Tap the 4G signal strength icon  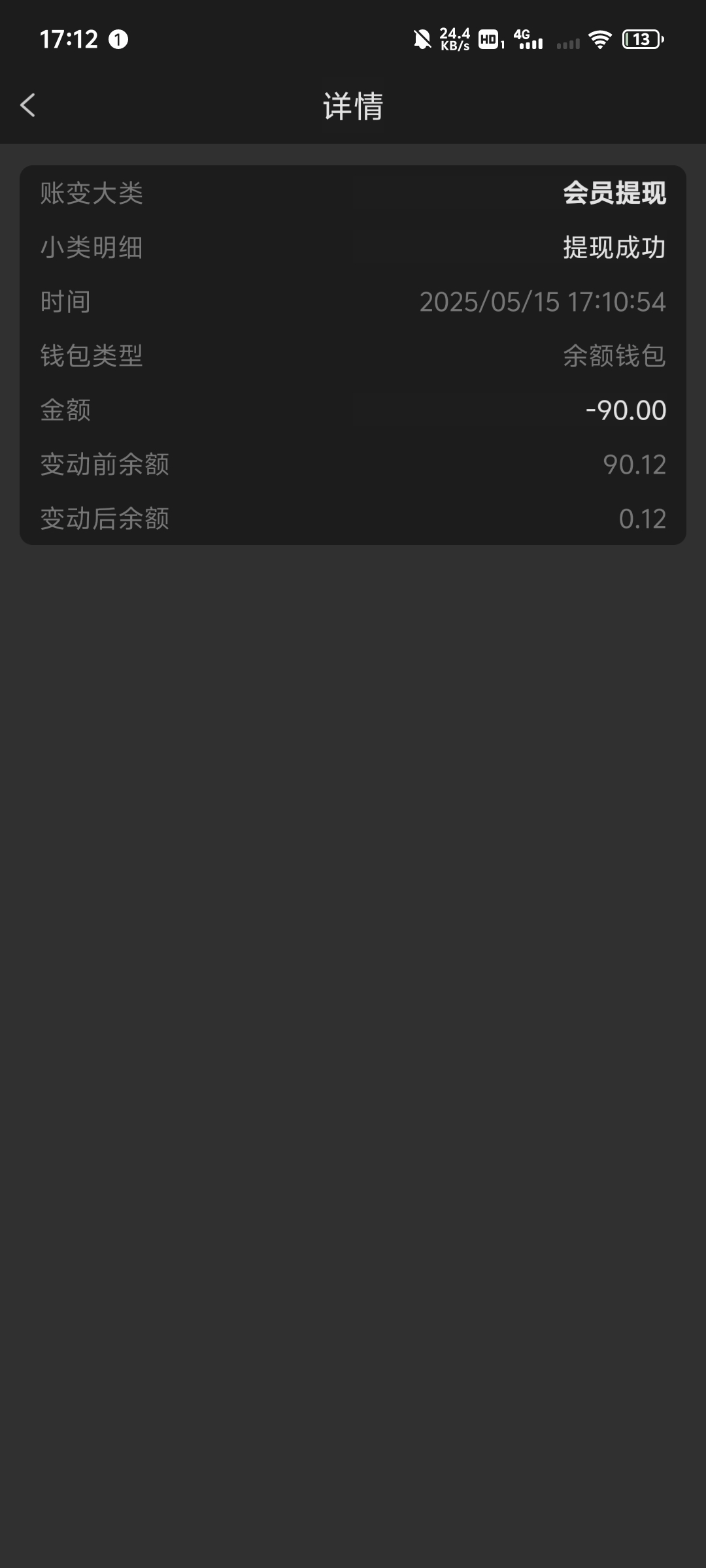529,41
